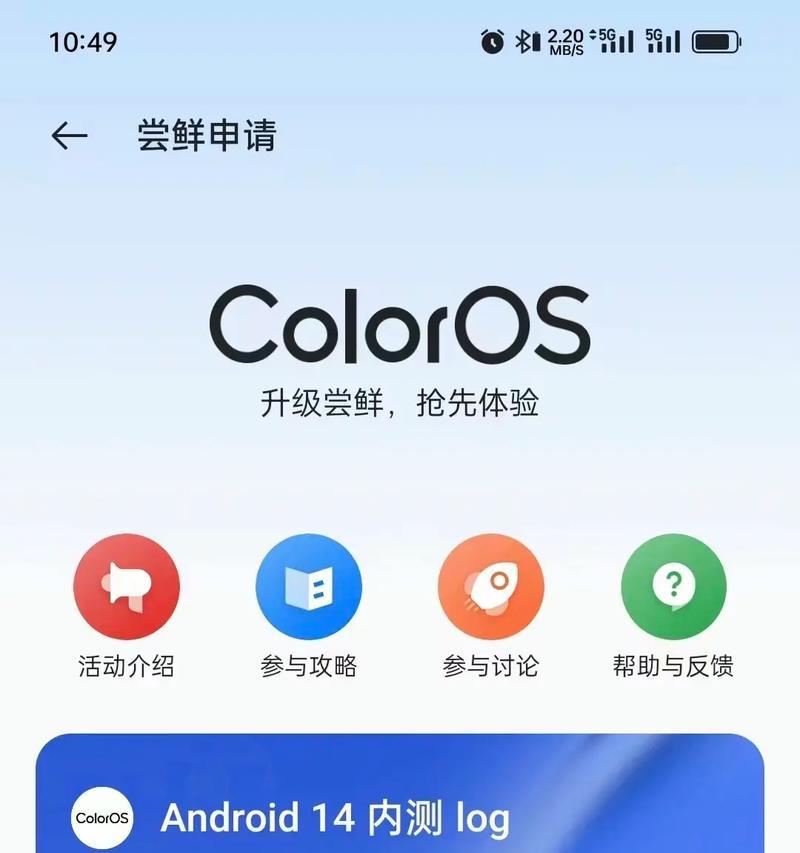Open 活动介绍 activity introduction

point(126,588)
